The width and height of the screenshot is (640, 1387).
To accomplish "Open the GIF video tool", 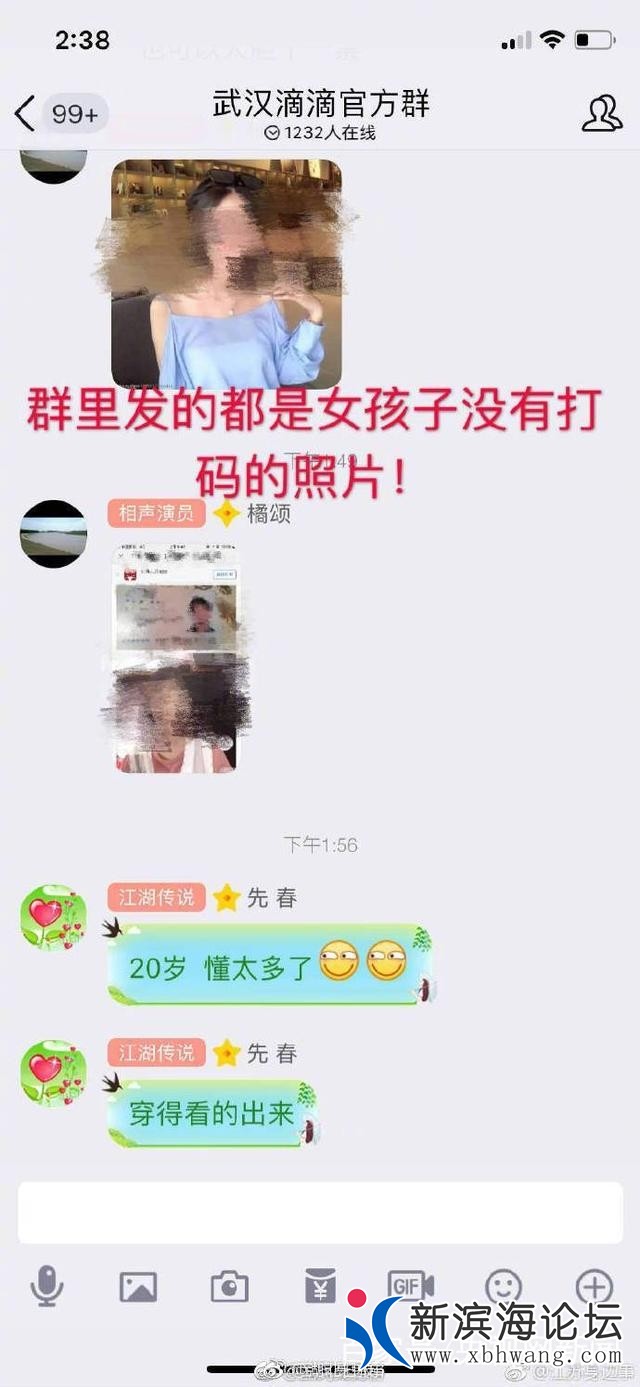I will tap(410, 1285).
